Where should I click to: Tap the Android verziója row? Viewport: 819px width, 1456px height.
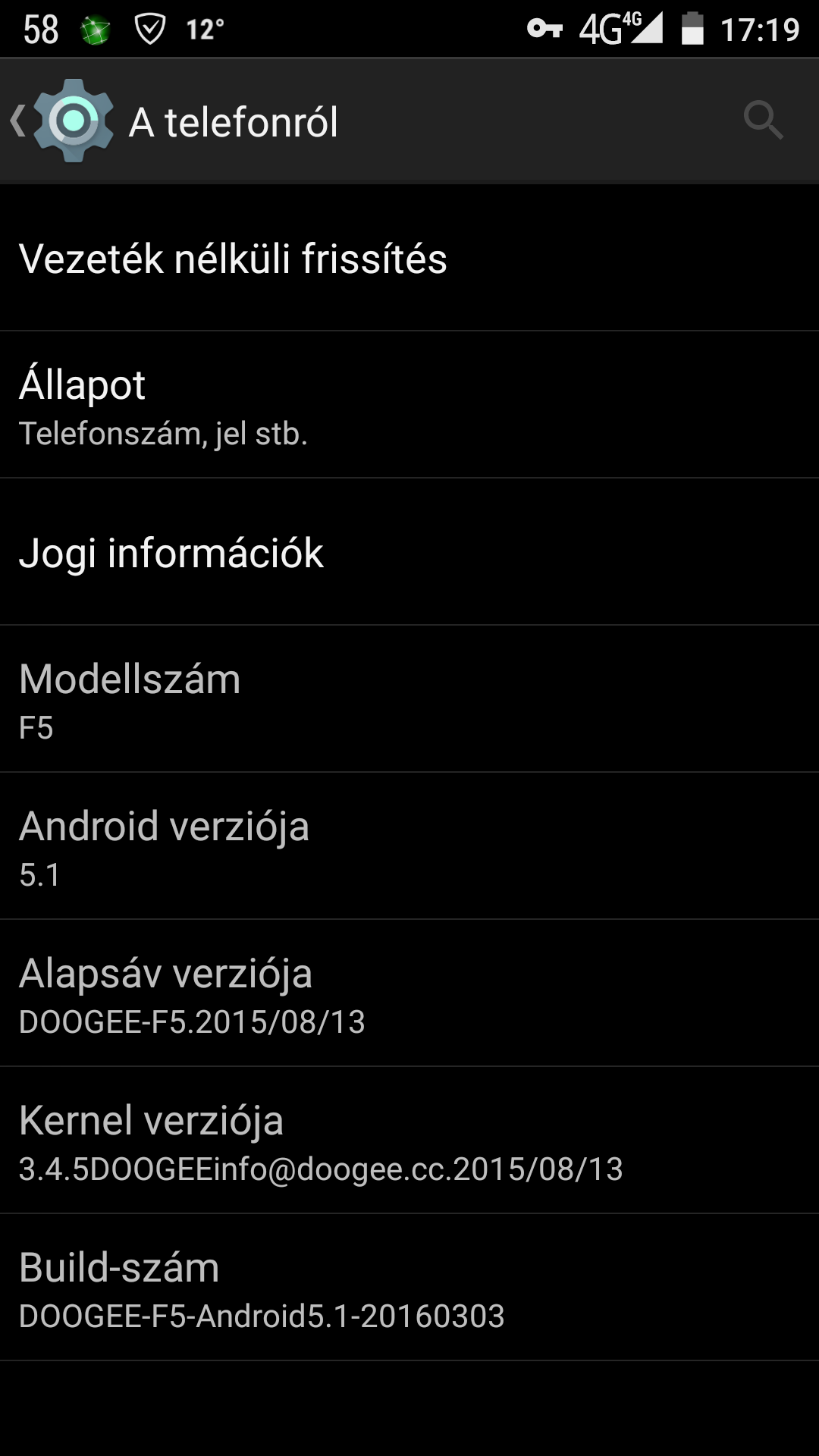coord(409,846)
